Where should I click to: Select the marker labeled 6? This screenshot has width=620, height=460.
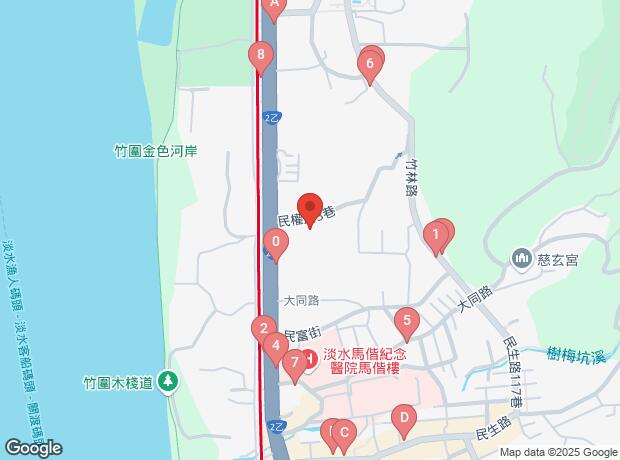(370, 67)
